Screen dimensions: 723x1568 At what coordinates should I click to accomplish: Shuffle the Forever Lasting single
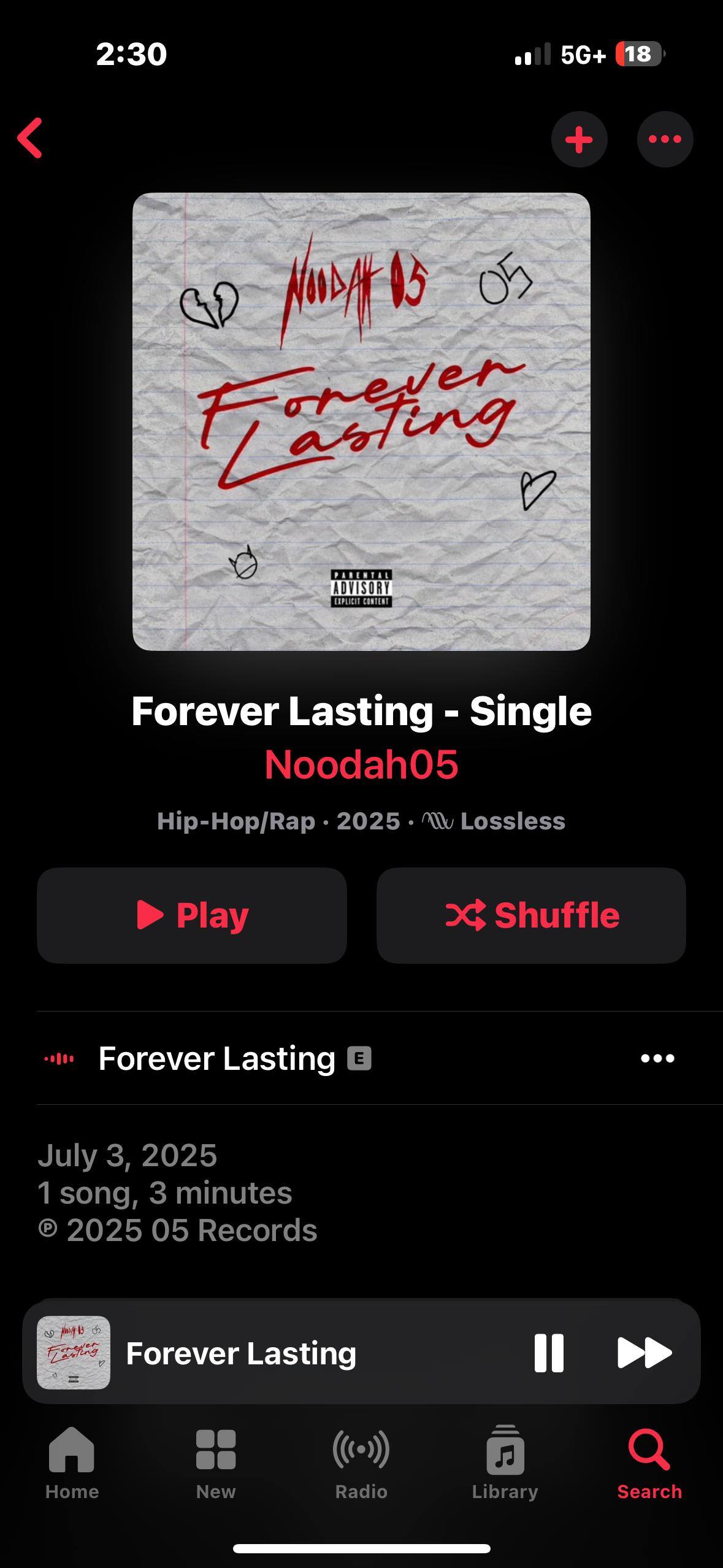(x=531, y=915)
